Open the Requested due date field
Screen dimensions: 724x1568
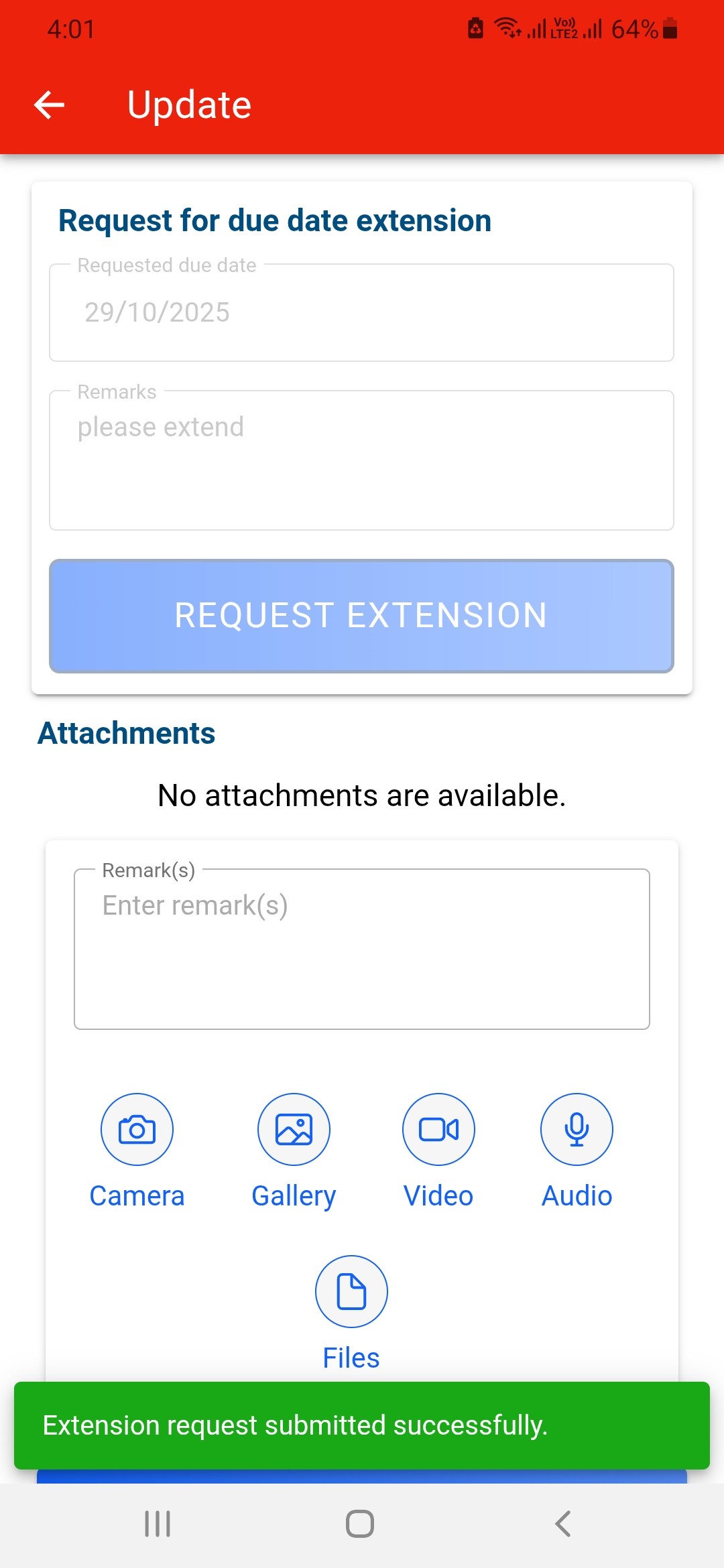(361, 313)
